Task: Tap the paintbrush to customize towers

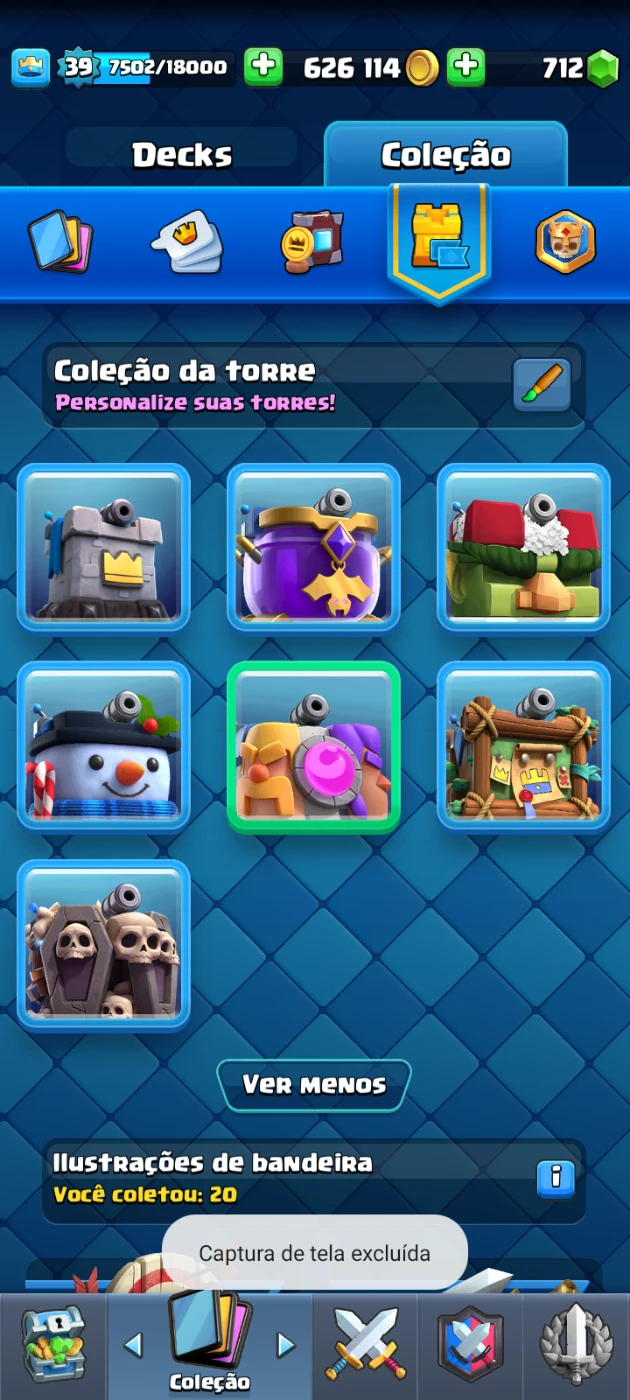Action: coord(542,384)
